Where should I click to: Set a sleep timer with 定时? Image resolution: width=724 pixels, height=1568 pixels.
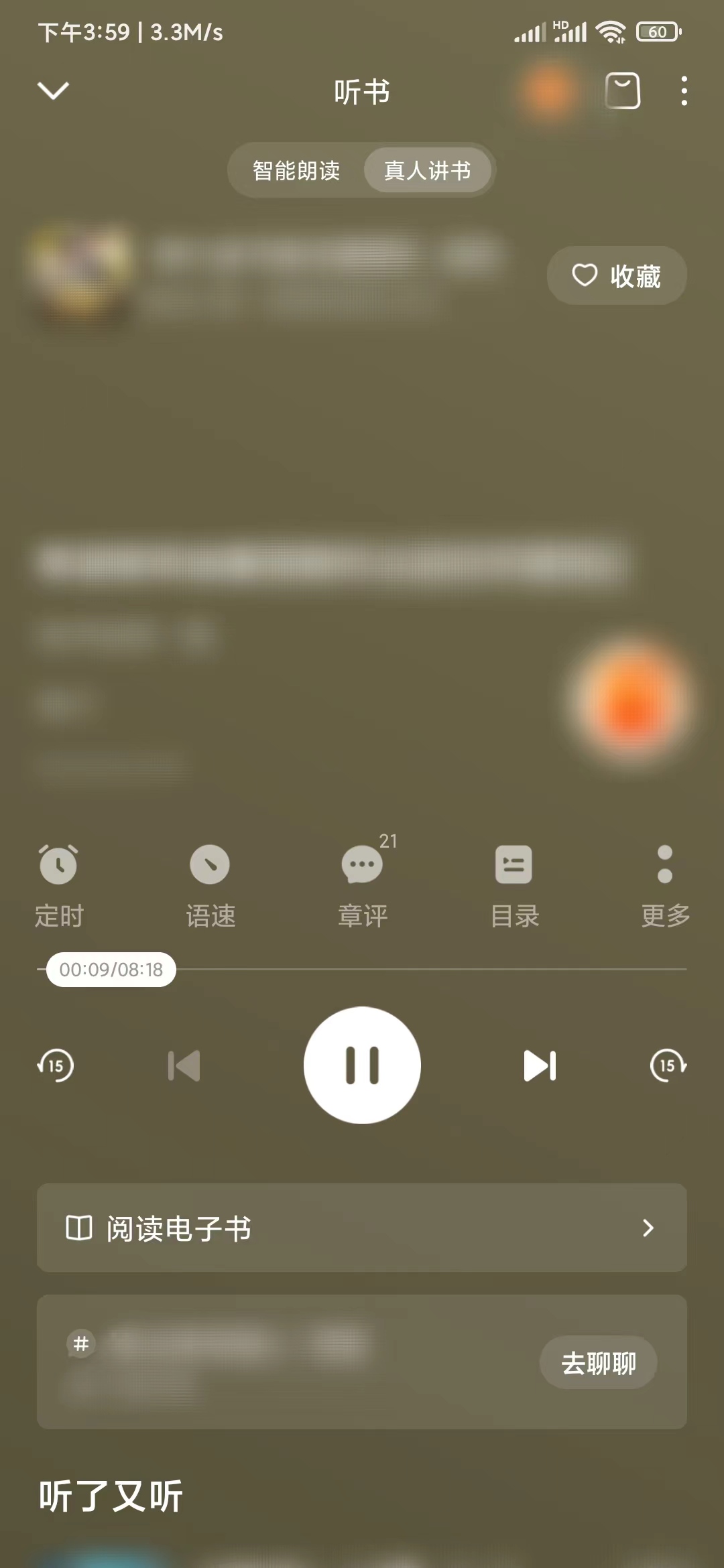tap(59, 885)
